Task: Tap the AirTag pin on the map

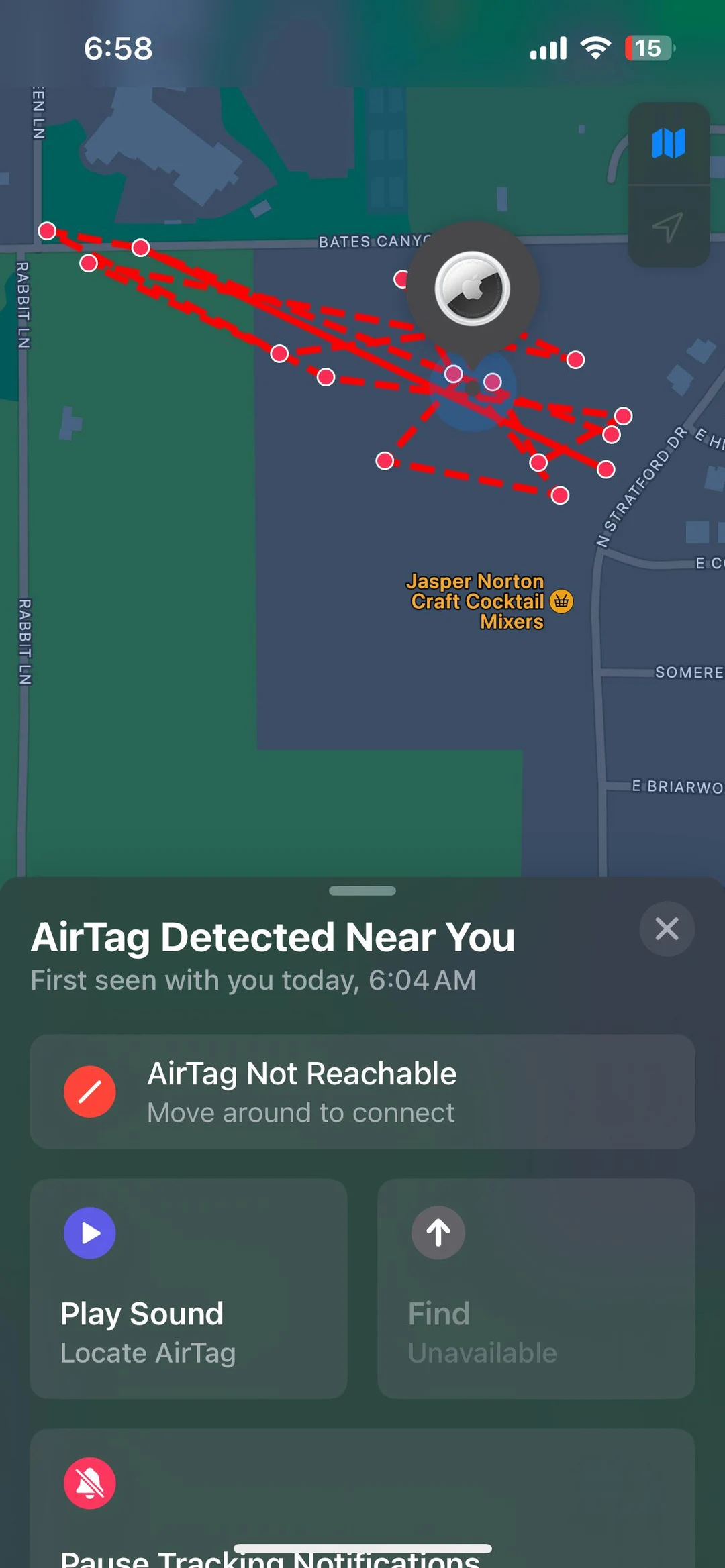Action: (x=473, y=287)
